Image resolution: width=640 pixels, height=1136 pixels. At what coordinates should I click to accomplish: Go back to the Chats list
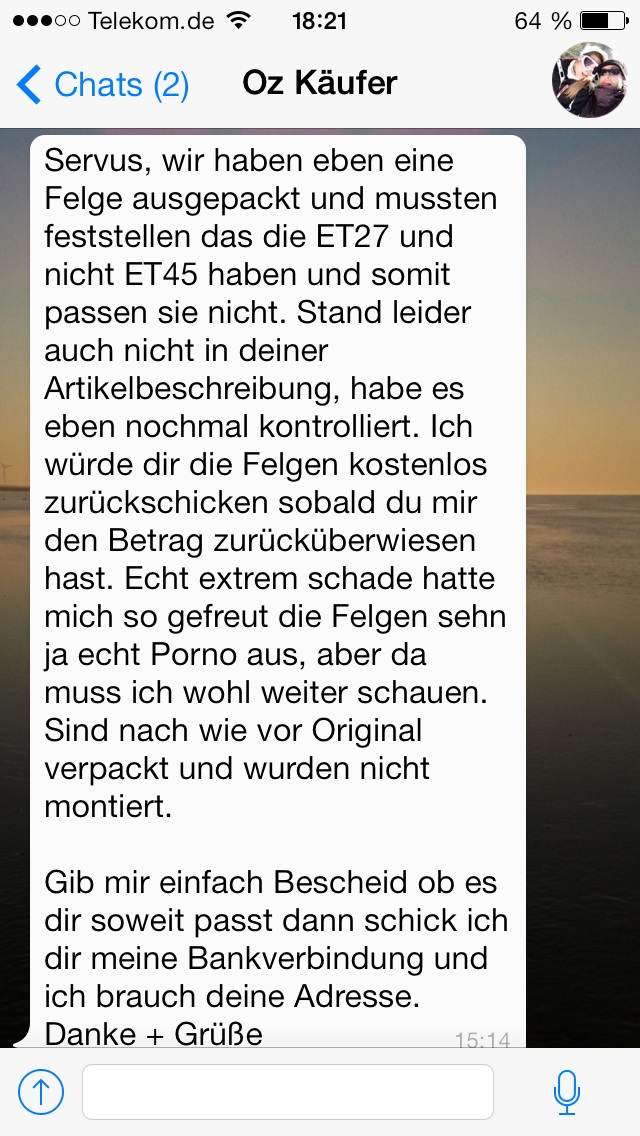[102, 85]
